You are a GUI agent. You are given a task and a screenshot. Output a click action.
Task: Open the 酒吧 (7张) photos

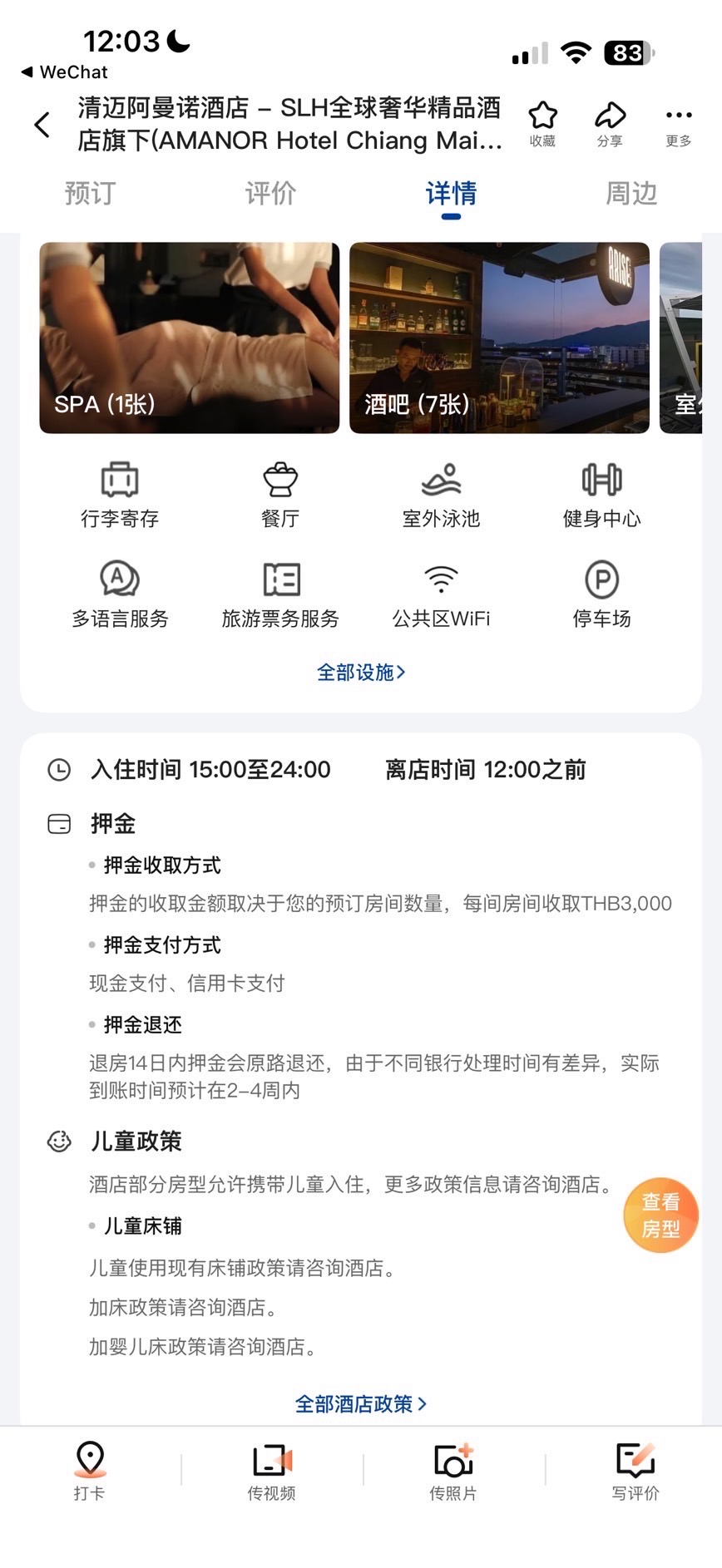pyautogui.click(x=499, y=338)
